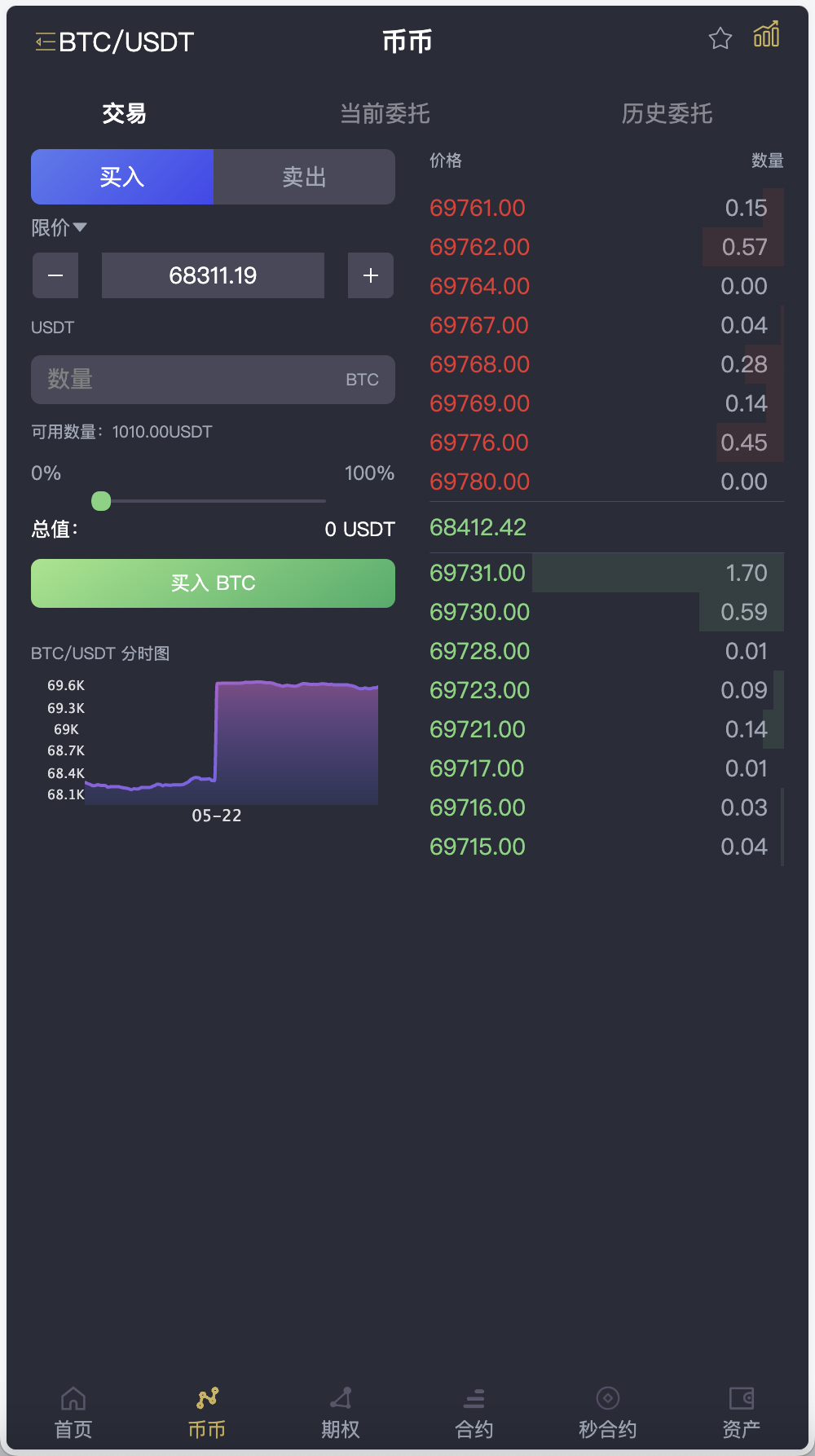Click the minus stepper to lower price
Viewport: 815px width, 1456px height.
click(x=55, y=275)
